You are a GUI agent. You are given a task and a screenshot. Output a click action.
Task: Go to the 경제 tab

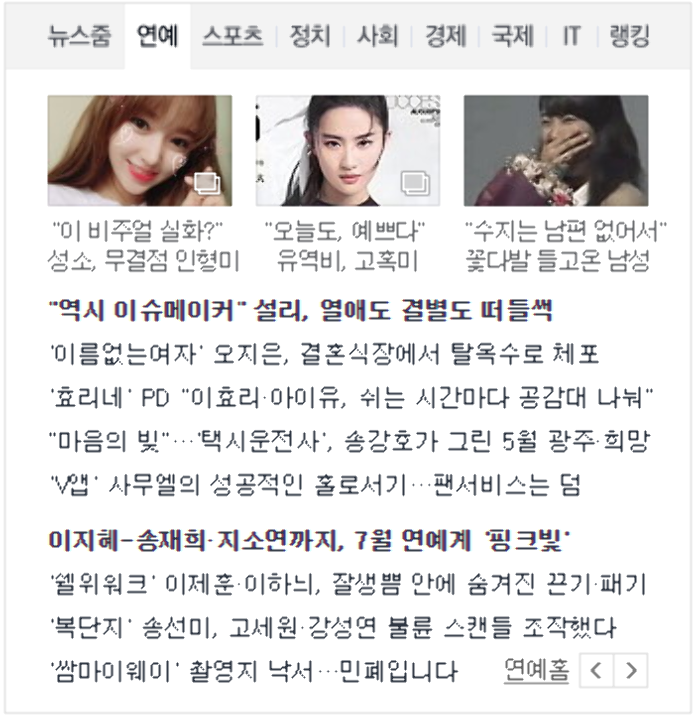click(x=445, y=37)
